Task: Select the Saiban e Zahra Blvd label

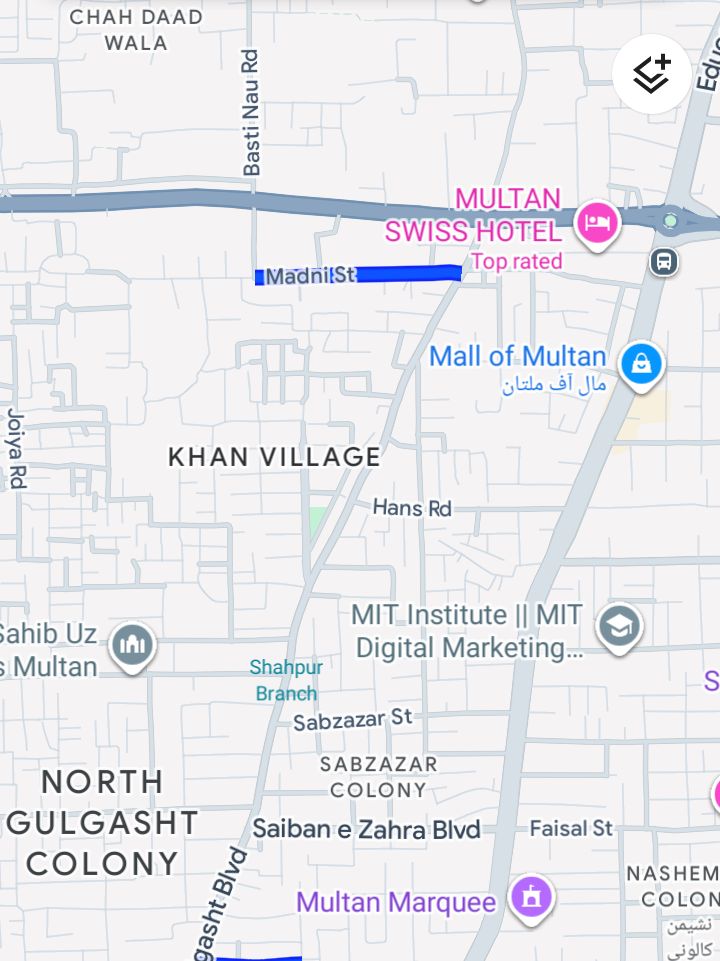Action: tap(369, 829)
